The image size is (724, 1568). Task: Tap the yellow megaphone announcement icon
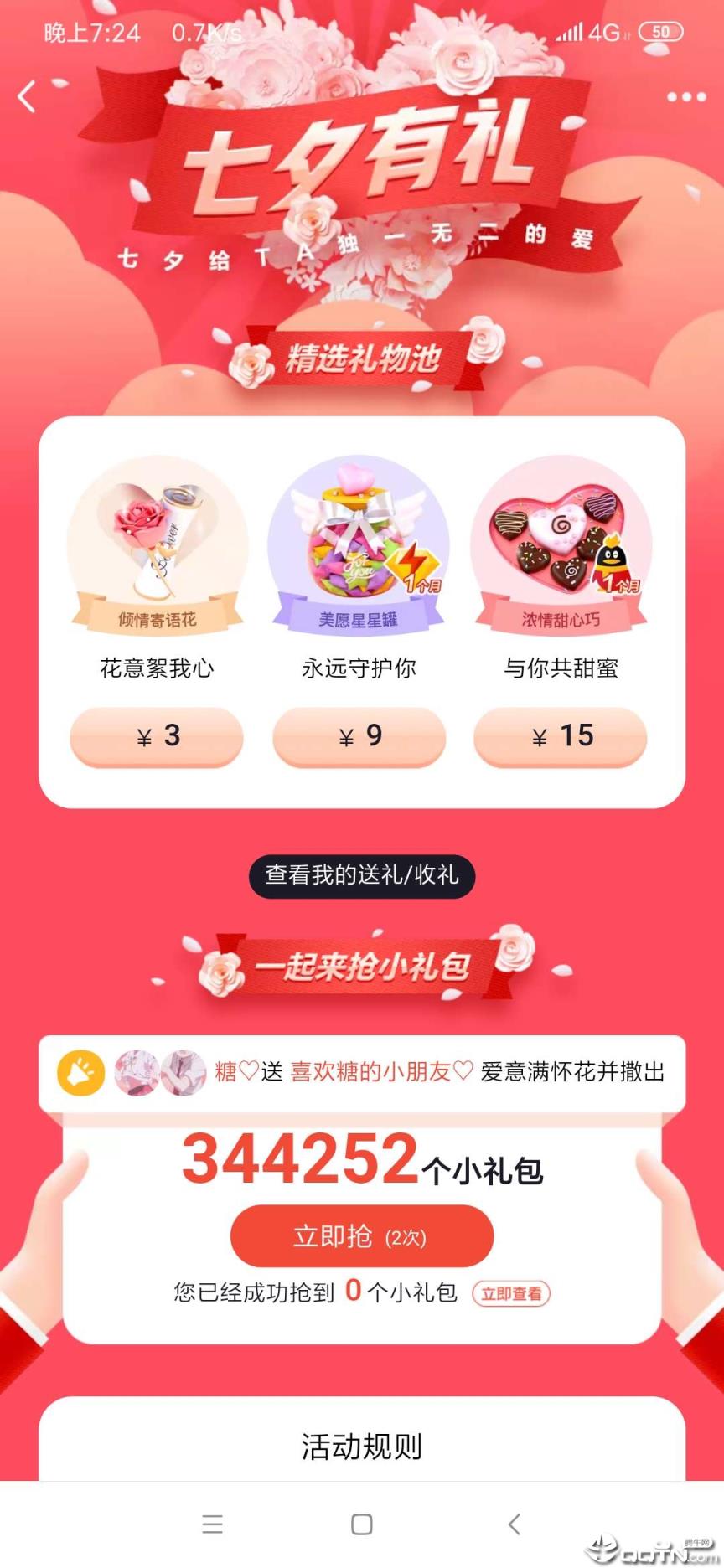pyautogui.click(x=79, y=1072)
